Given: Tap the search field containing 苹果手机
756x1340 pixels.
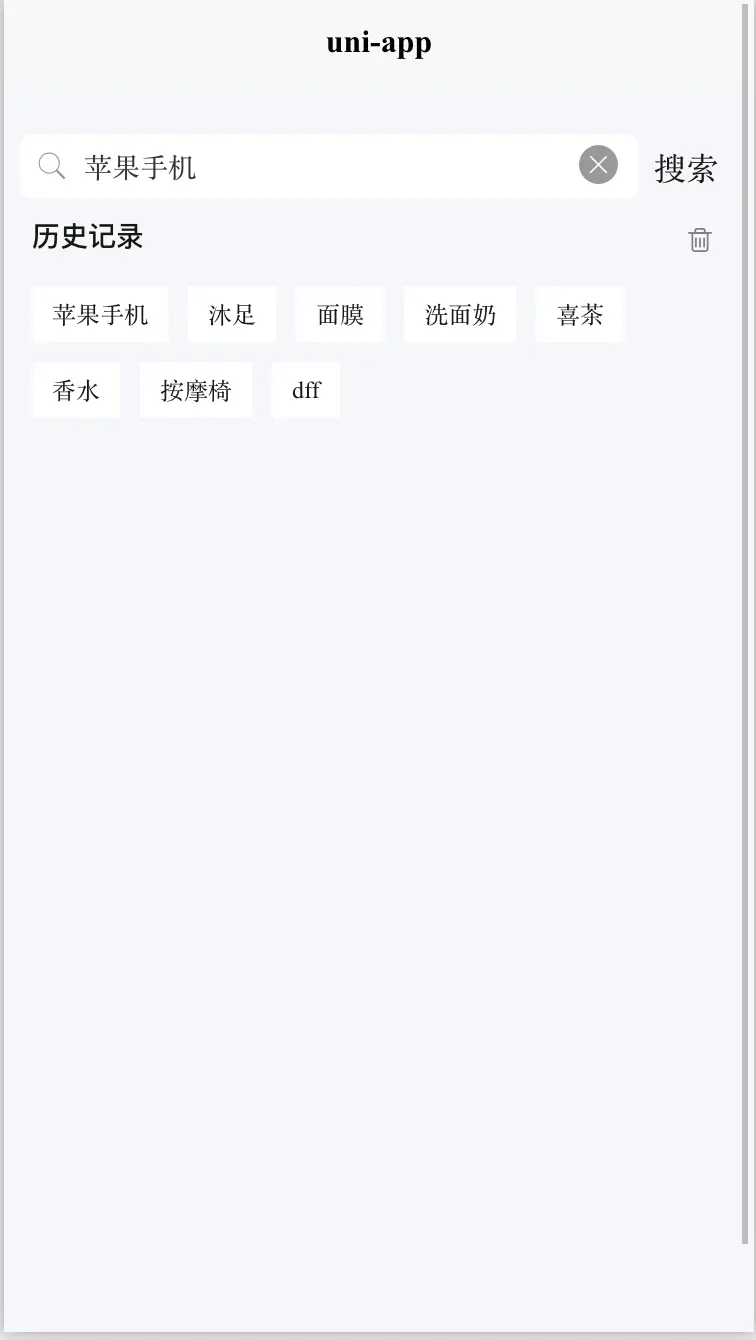Looking at the screenshot, I should click(320, 167).
